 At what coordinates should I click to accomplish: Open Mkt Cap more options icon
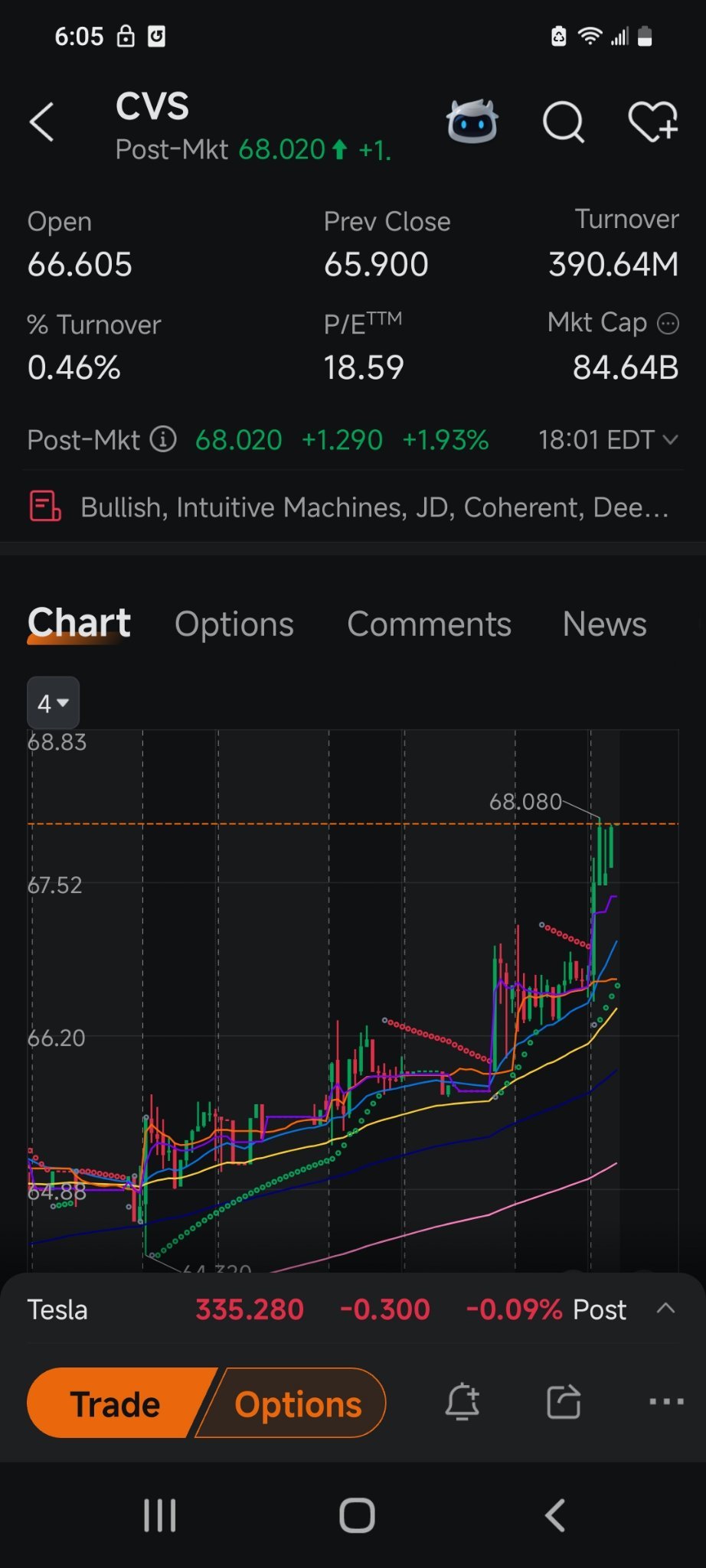tap(668, 324)
